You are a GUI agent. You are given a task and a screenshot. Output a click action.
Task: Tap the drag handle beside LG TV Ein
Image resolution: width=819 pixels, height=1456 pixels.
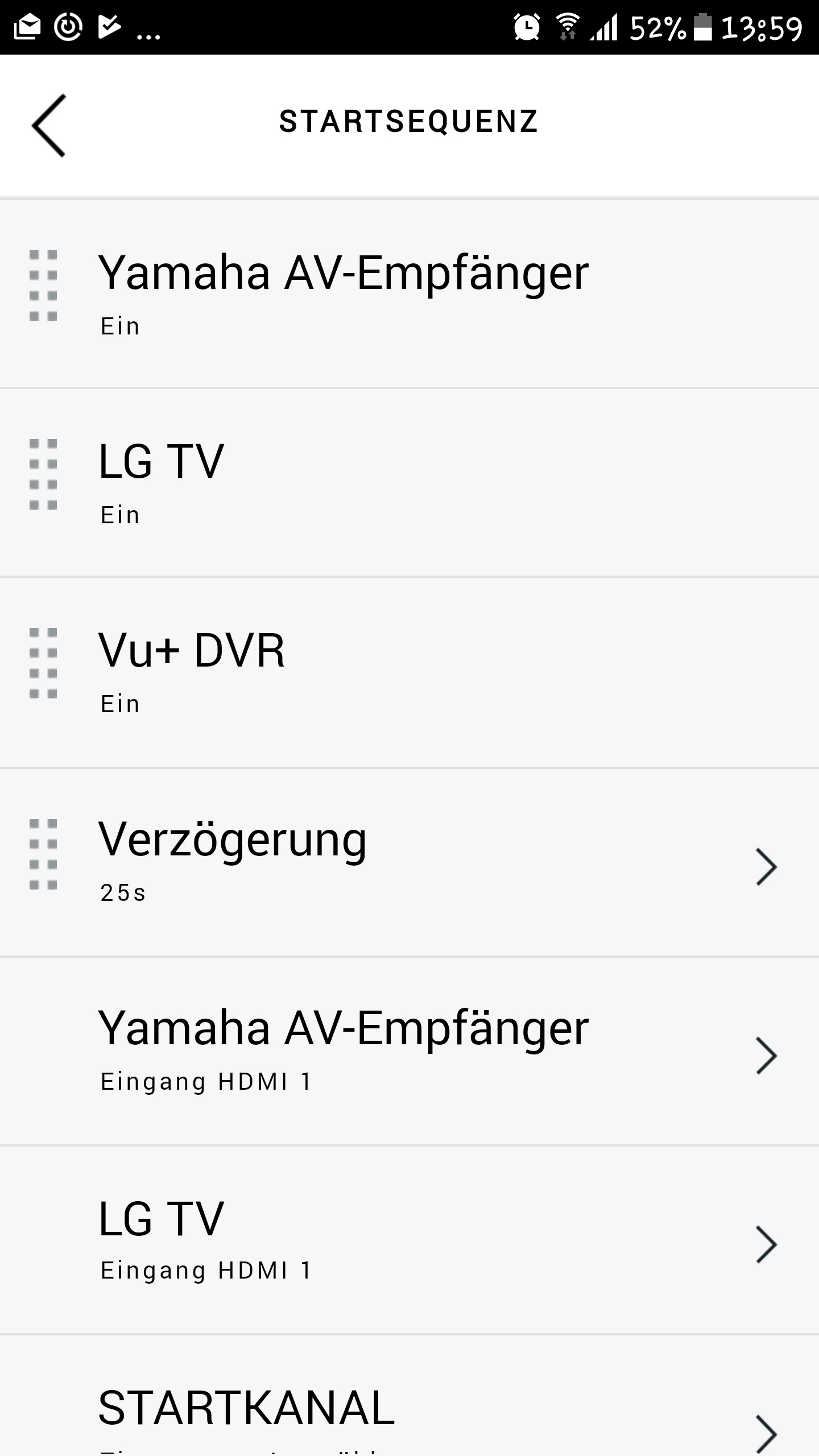(x=43, y=474)
